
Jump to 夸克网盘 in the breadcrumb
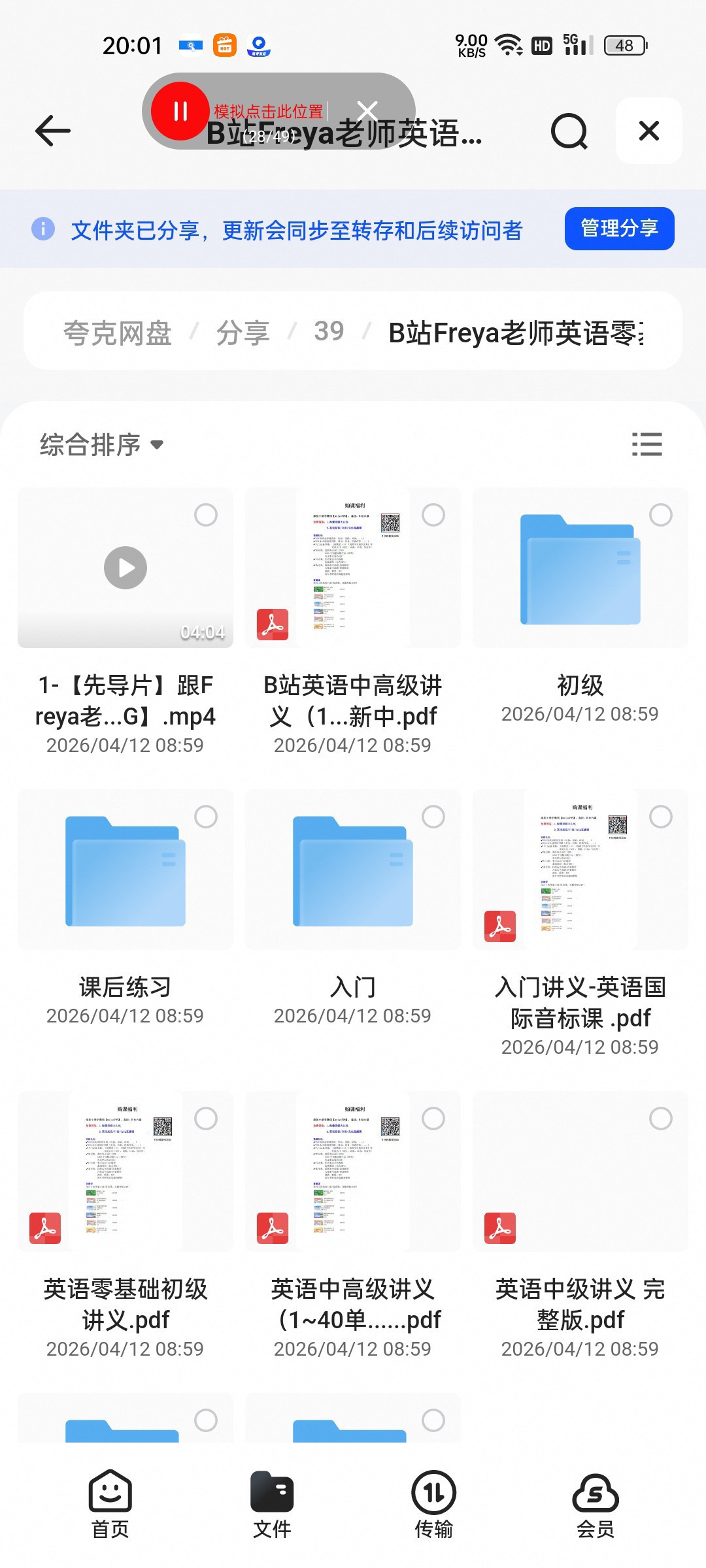118,333
